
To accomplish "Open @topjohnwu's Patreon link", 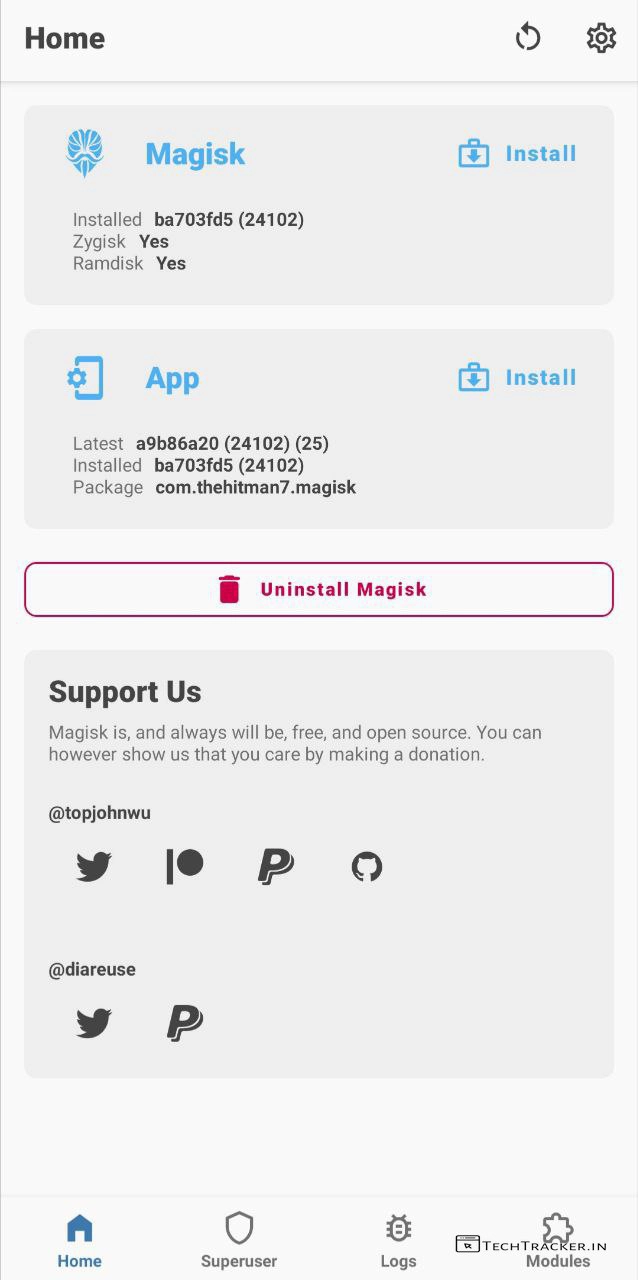I will pos(185,866).
